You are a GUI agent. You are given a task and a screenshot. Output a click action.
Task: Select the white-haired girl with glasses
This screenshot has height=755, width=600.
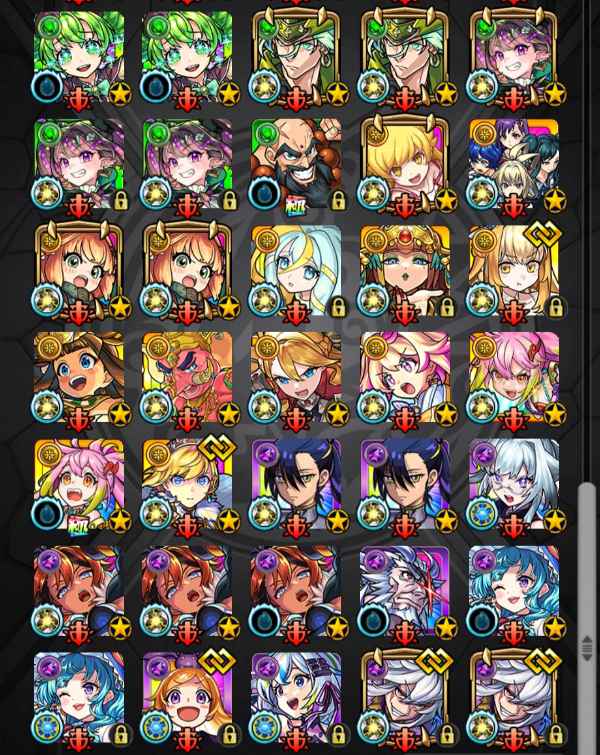tap(513, 484)
